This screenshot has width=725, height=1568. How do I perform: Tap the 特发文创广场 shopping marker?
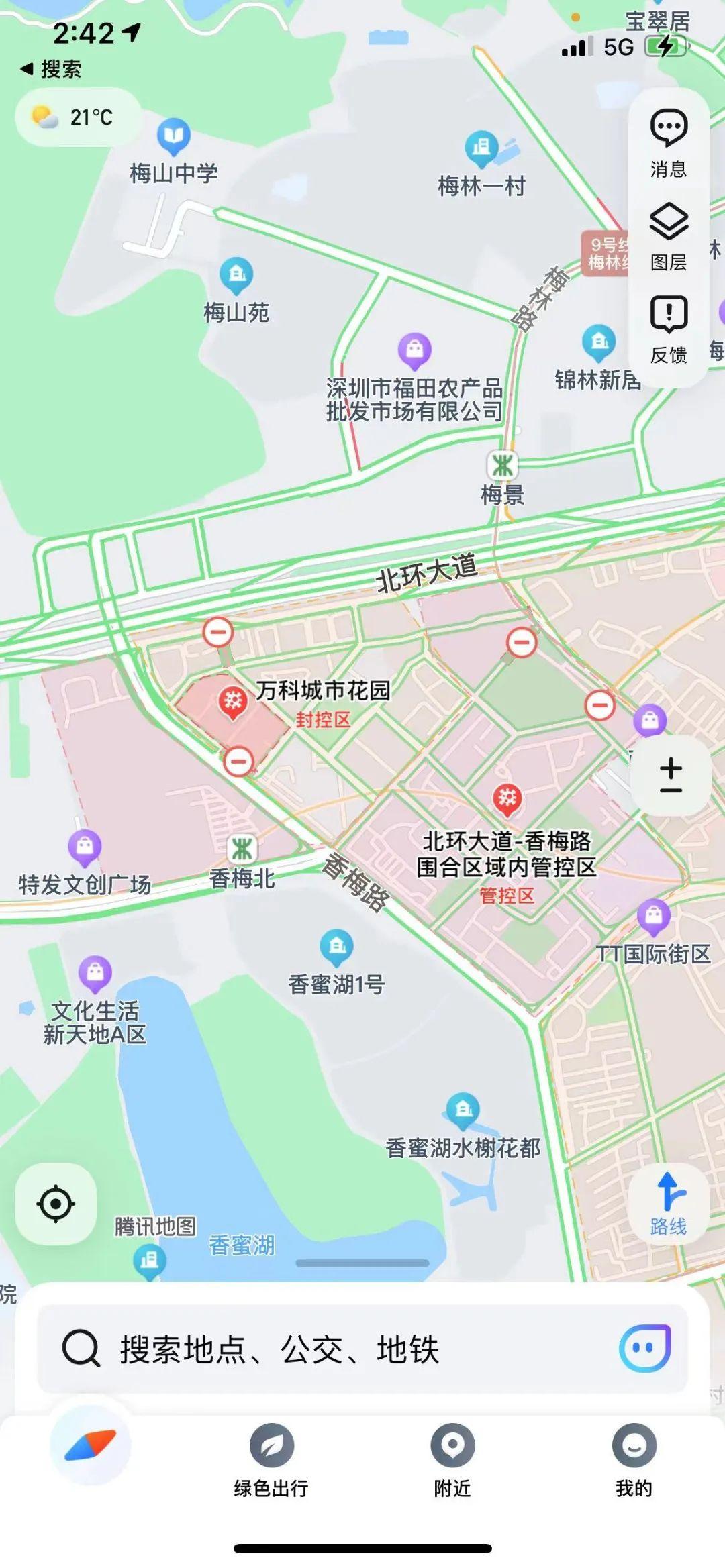[85, 847]
